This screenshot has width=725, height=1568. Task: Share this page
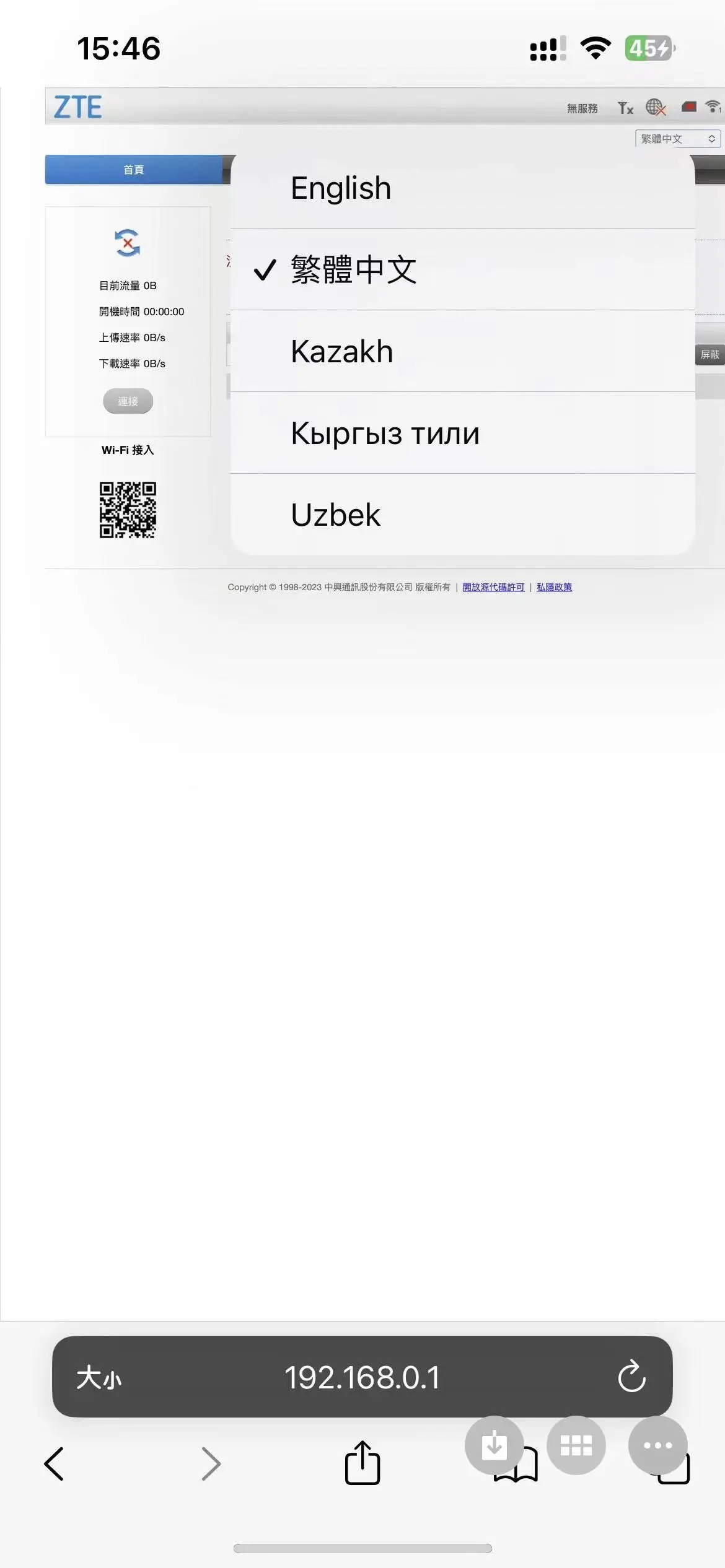pos(362,1462)
